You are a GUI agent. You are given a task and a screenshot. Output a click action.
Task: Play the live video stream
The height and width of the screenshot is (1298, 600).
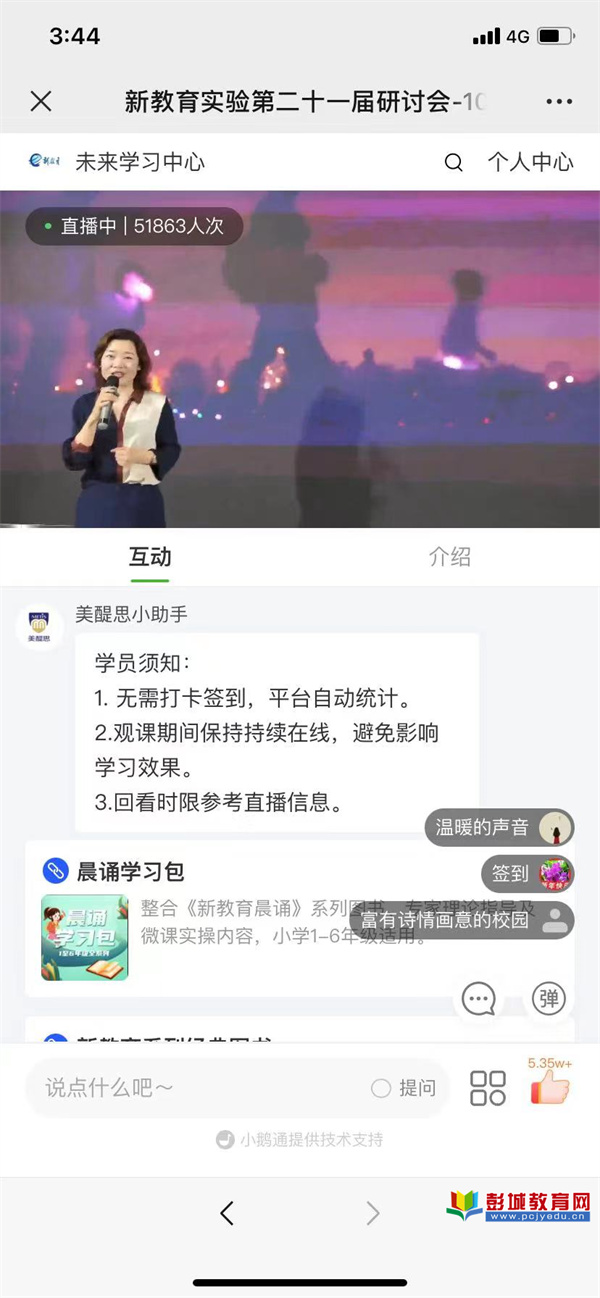click(300, 360)
